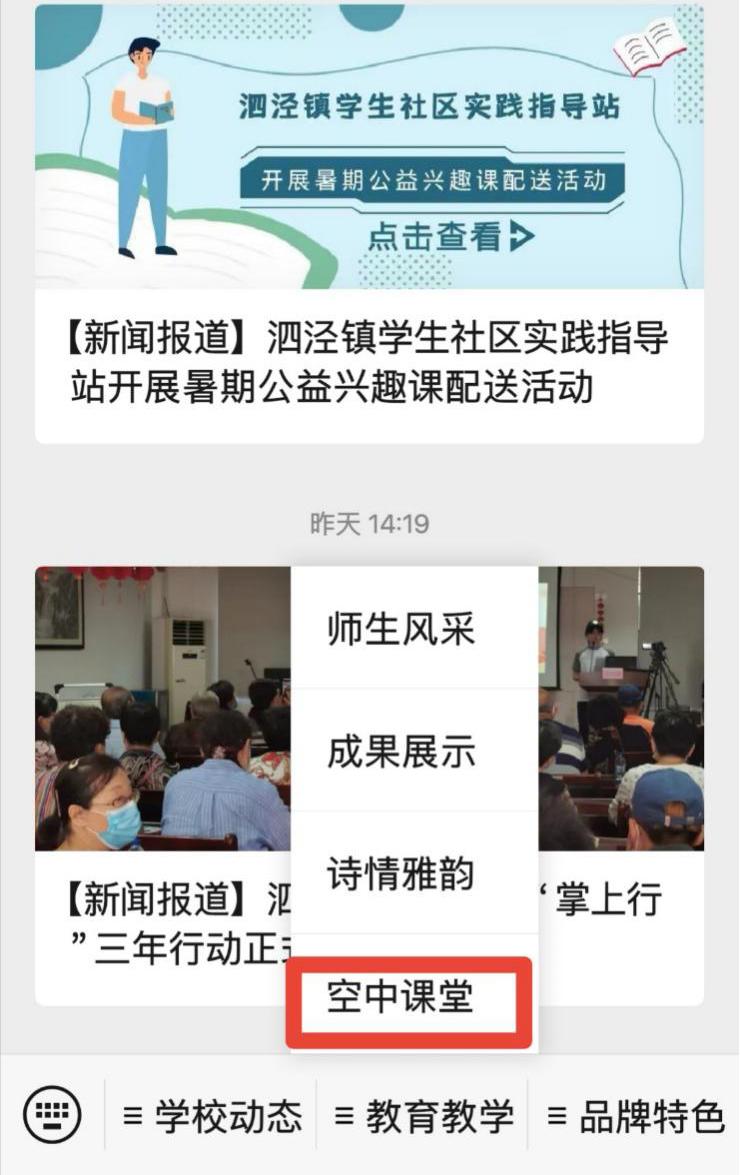This screenshot has height=1175, width=740.
Task: Expand the 教育教学 menu
Action: click(423, 1116)
